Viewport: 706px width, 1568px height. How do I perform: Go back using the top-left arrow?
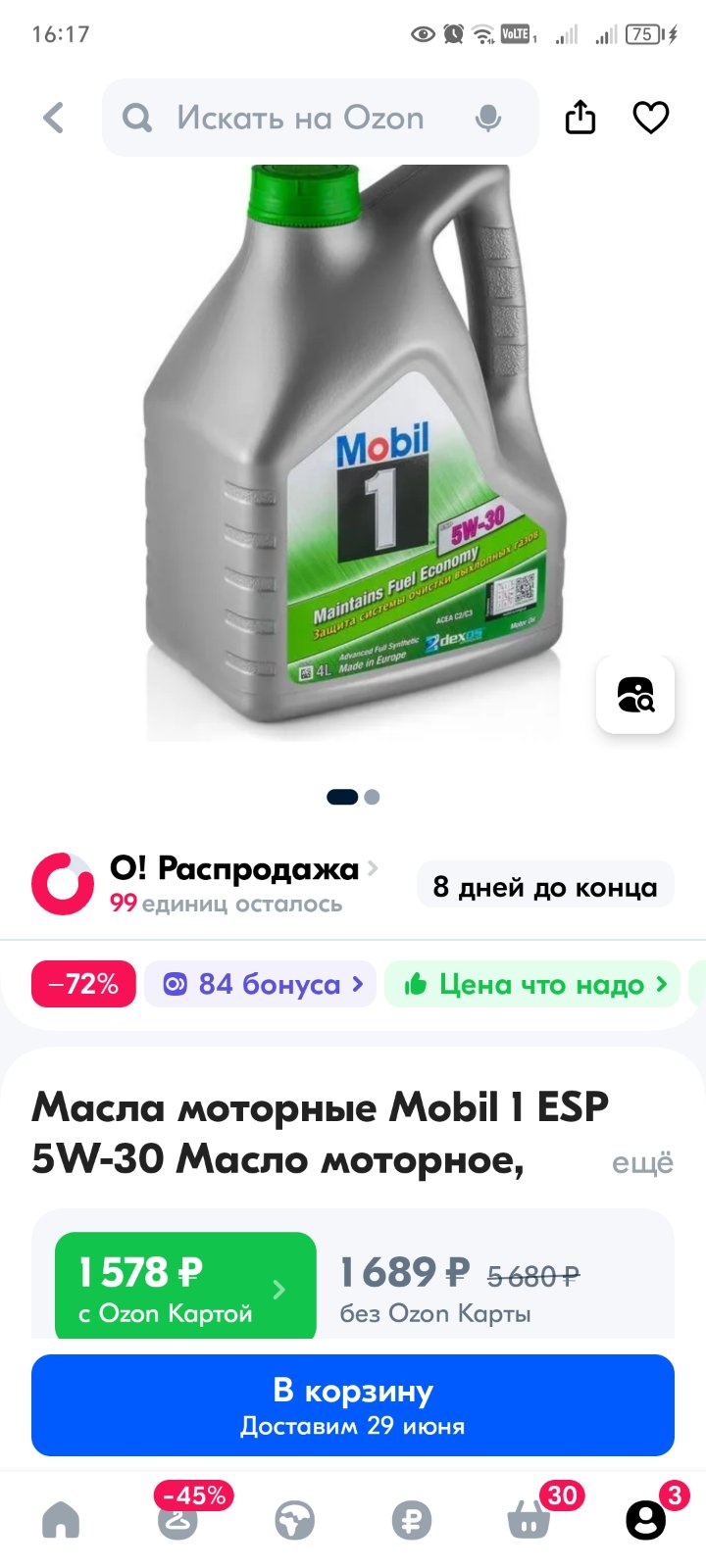click(54, 118)
